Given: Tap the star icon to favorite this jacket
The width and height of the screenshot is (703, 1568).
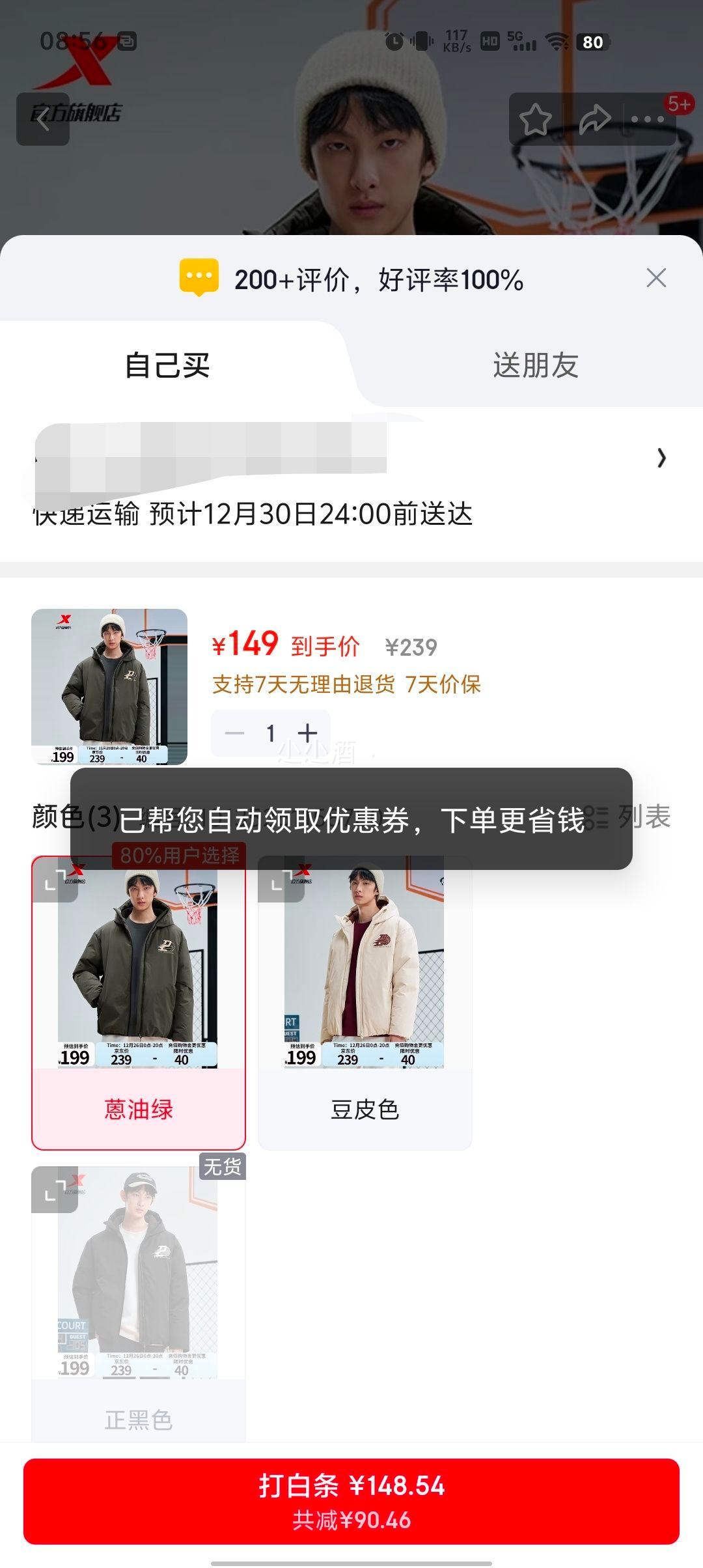Looking at the screenshot, I should (x=535, y=119).
